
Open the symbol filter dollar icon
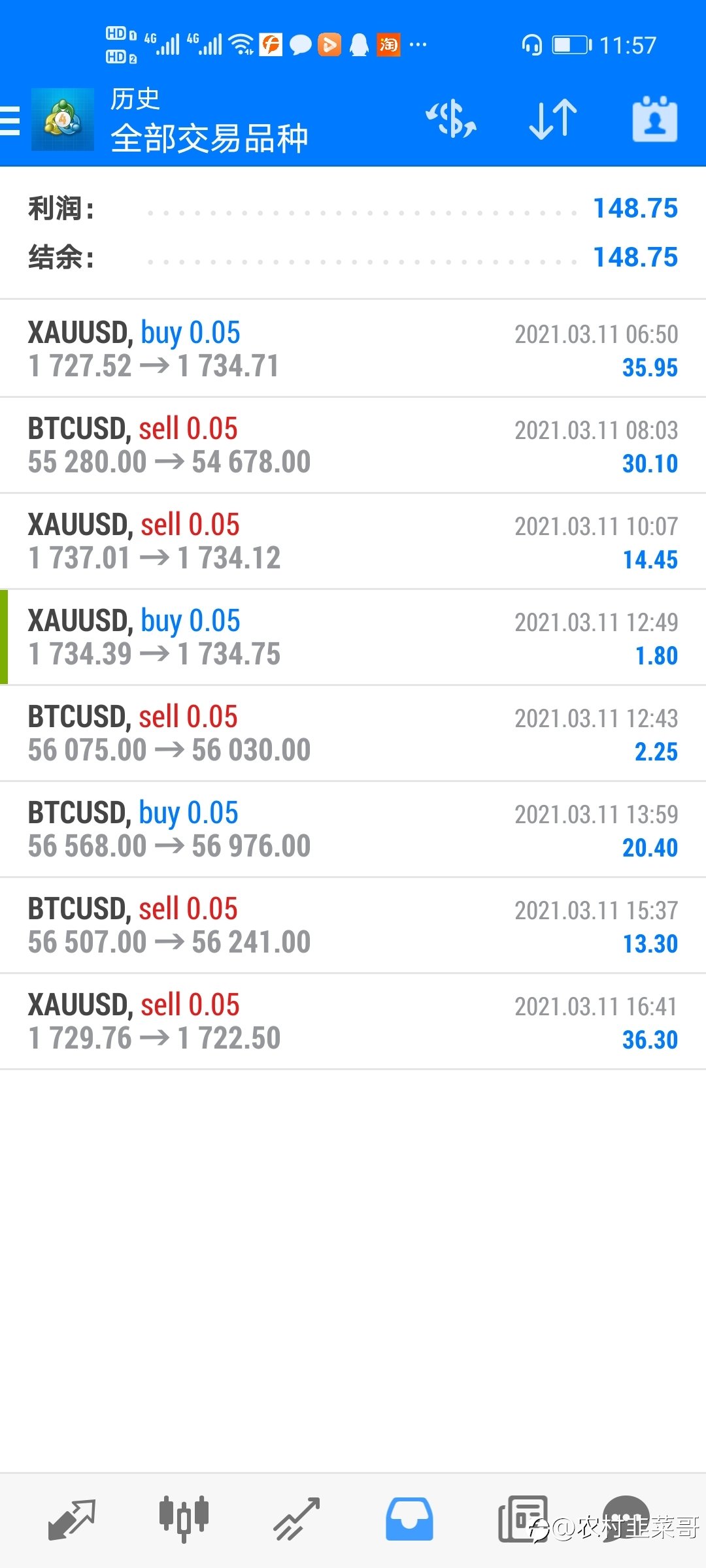451,120
